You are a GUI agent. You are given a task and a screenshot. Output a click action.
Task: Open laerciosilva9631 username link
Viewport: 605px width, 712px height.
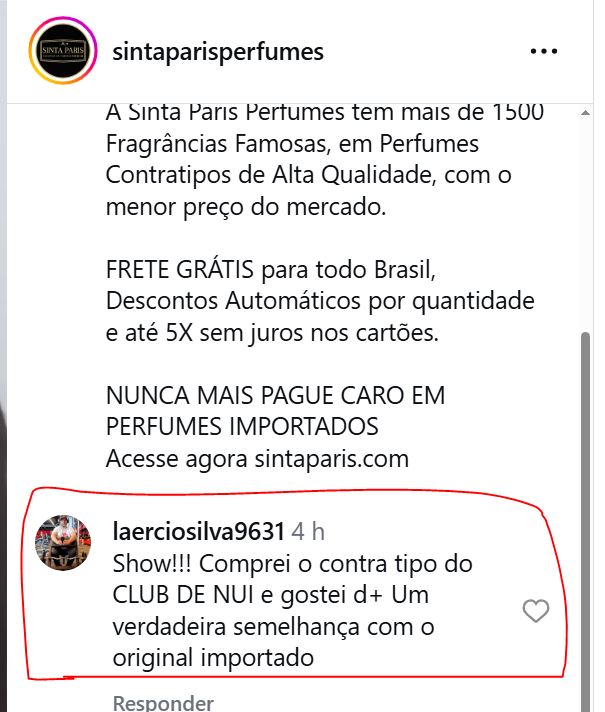pos(200,530)
